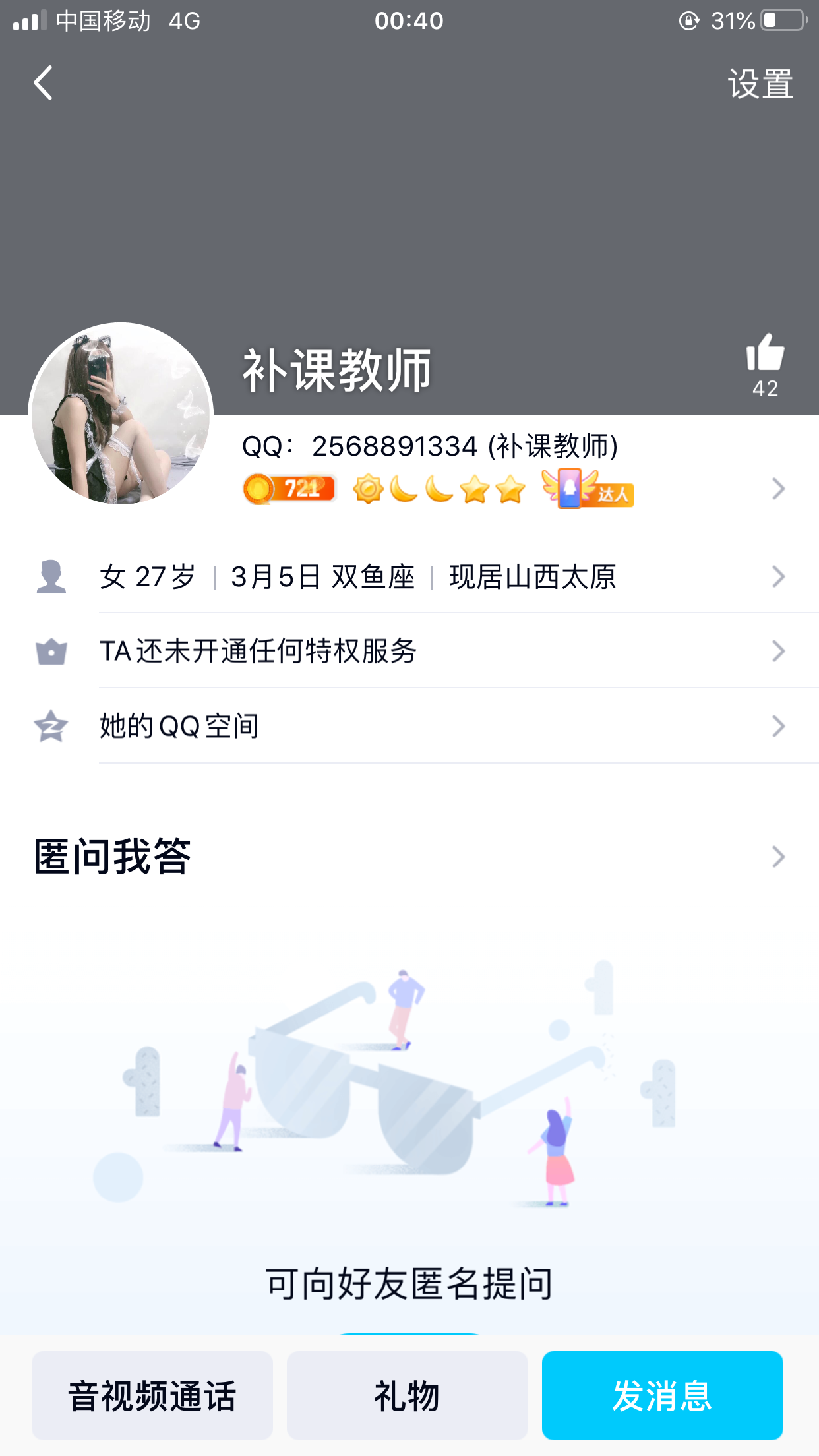Open 设置 in the top right corner
Screen dimensions: 819x1456
click(x=760, y=84)
